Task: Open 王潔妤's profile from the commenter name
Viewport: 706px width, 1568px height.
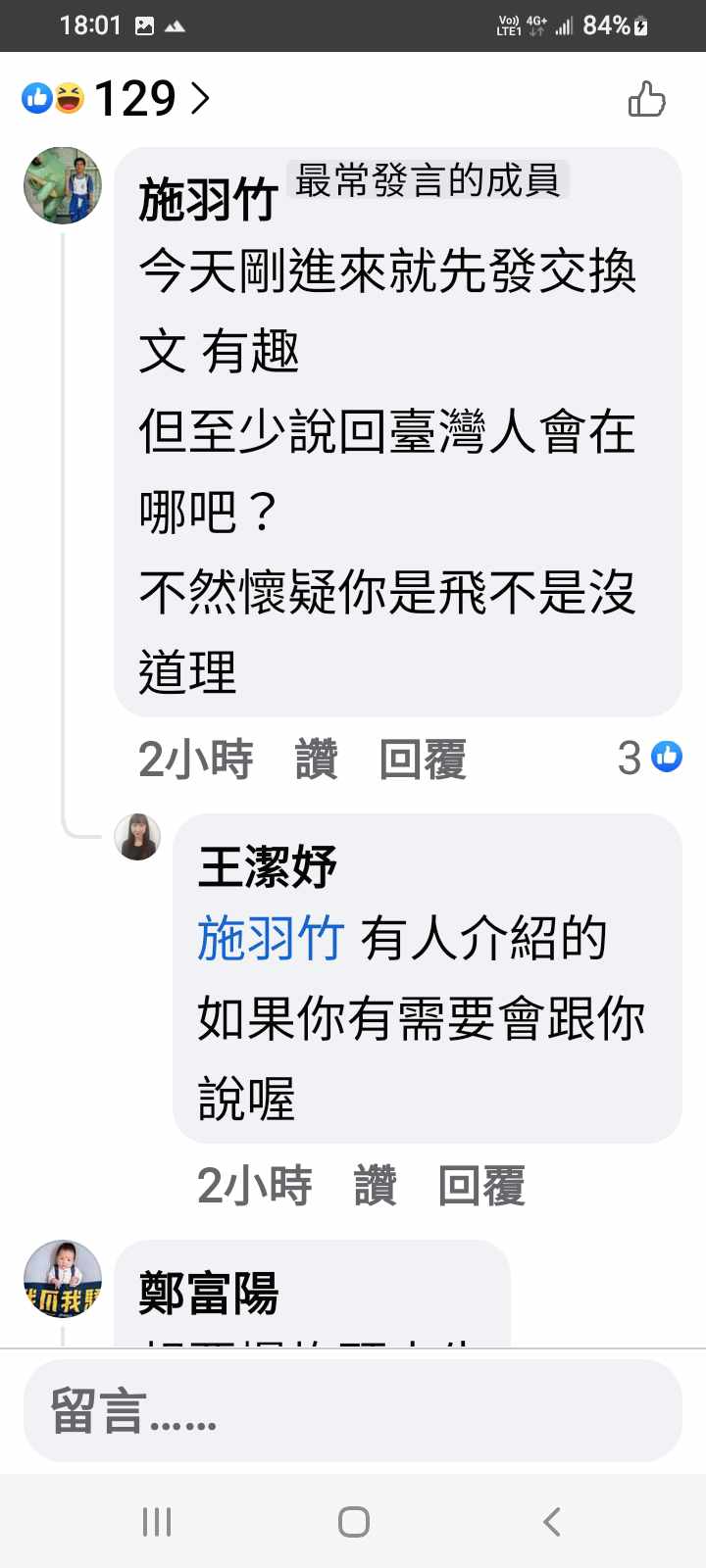Action: [x=267, y=866]
